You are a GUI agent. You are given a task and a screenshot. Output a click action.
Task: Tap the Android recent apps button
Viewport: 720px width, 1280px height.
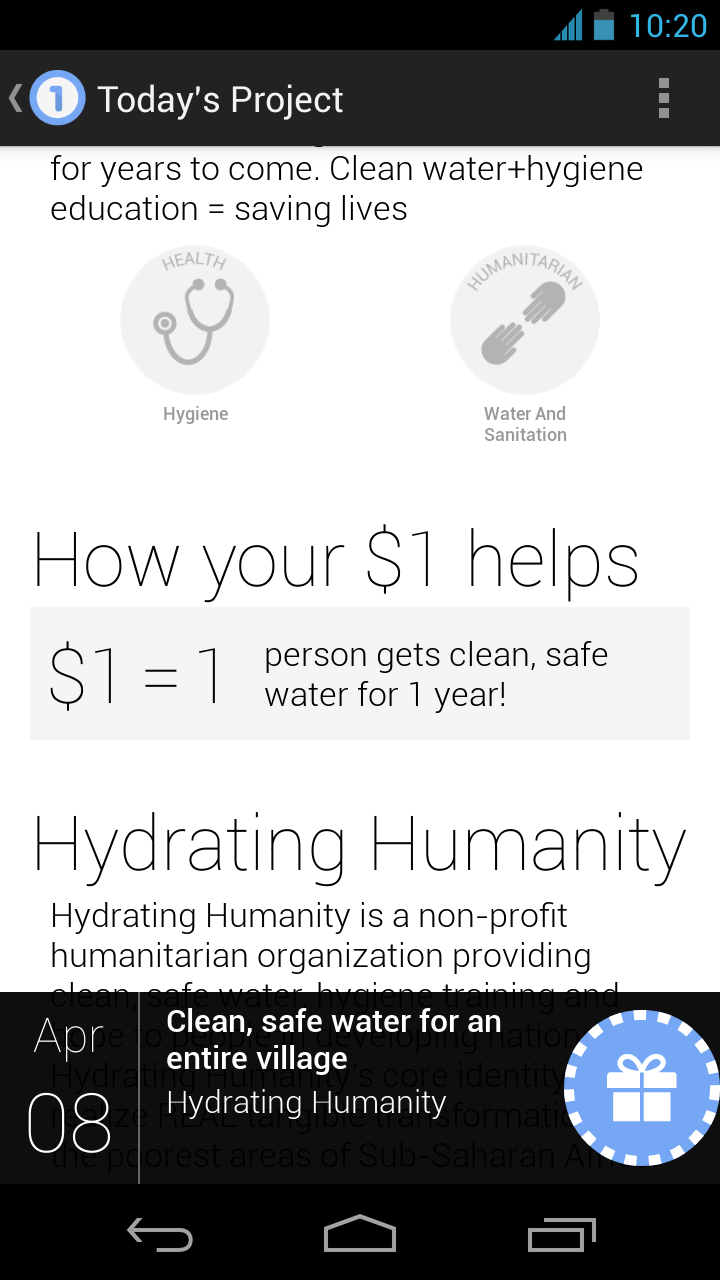pos(560,1234)
